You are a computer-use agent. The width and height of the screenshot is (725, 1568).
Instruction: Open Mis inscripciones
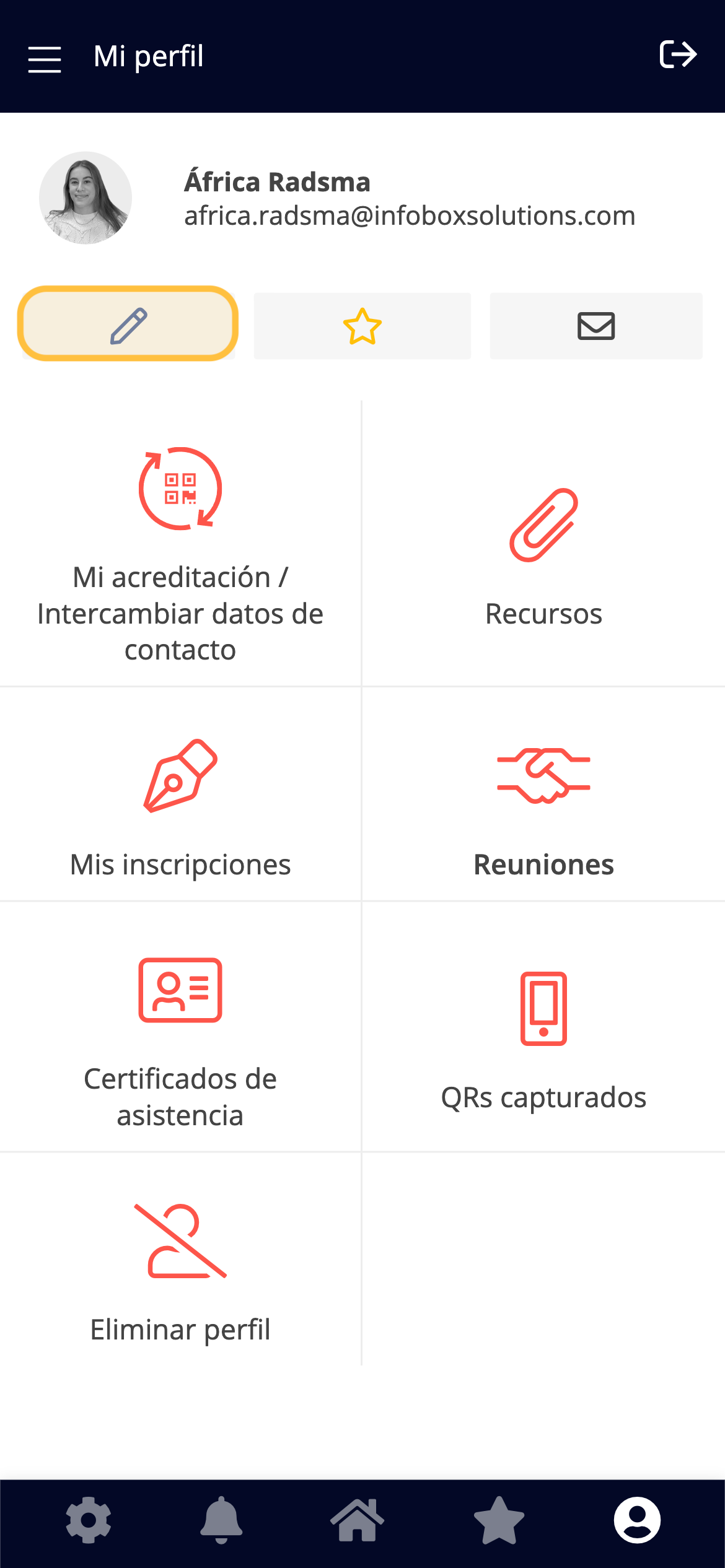point(180,794)
